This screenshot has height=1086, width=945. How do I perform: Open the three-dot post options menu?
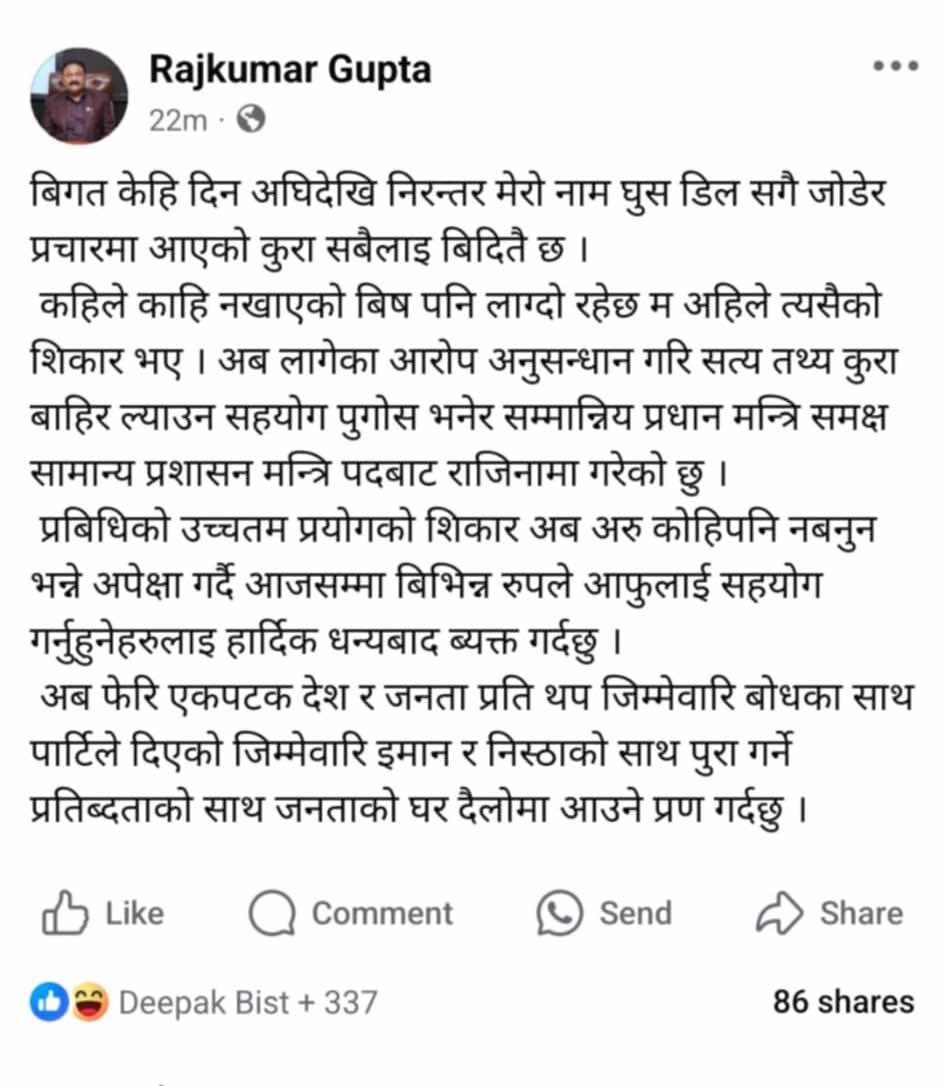click(x=895, y=66)
